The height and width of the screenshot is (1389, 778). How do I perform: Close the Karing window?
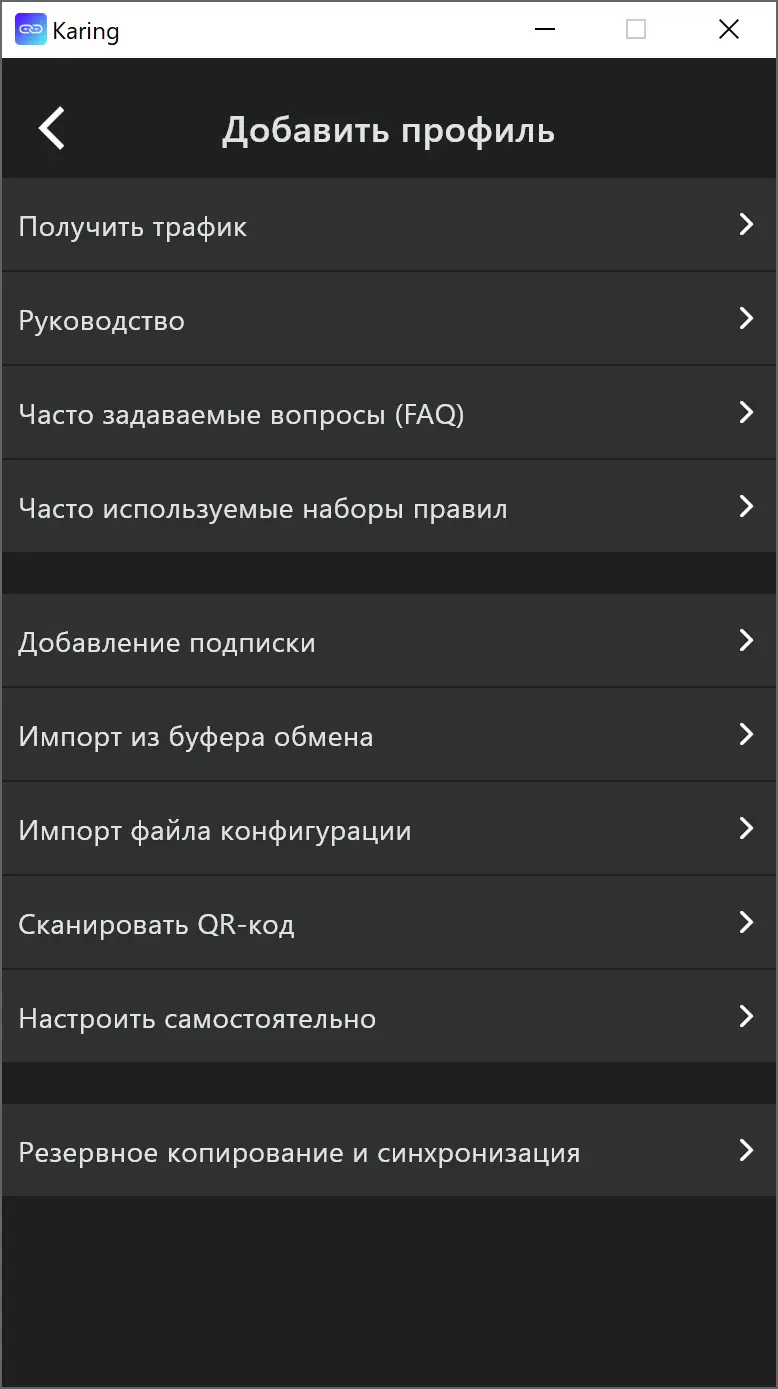[729, 30]
